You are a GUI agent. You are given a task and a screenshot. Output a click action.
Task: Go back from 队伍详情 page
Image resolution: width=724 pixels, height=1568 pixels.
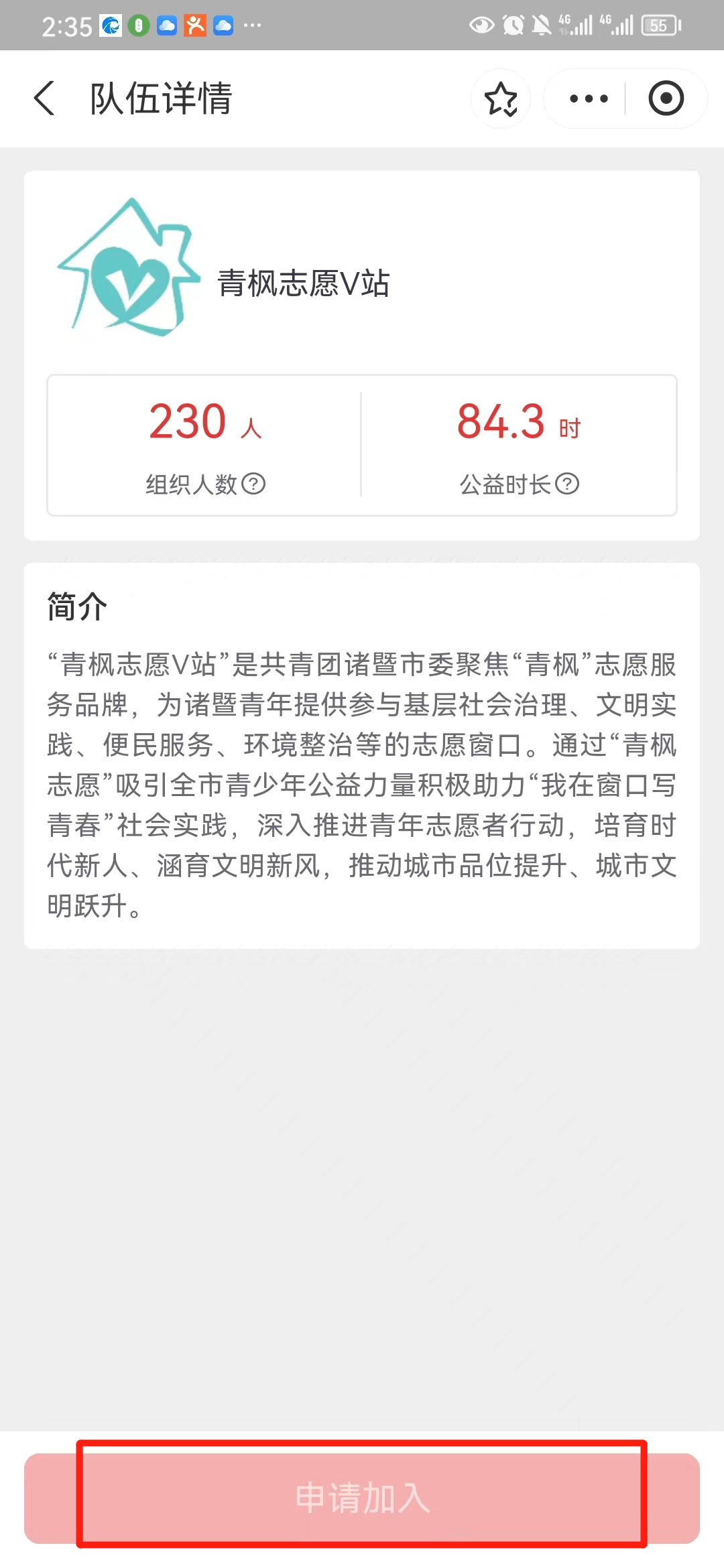pos(44,99)
